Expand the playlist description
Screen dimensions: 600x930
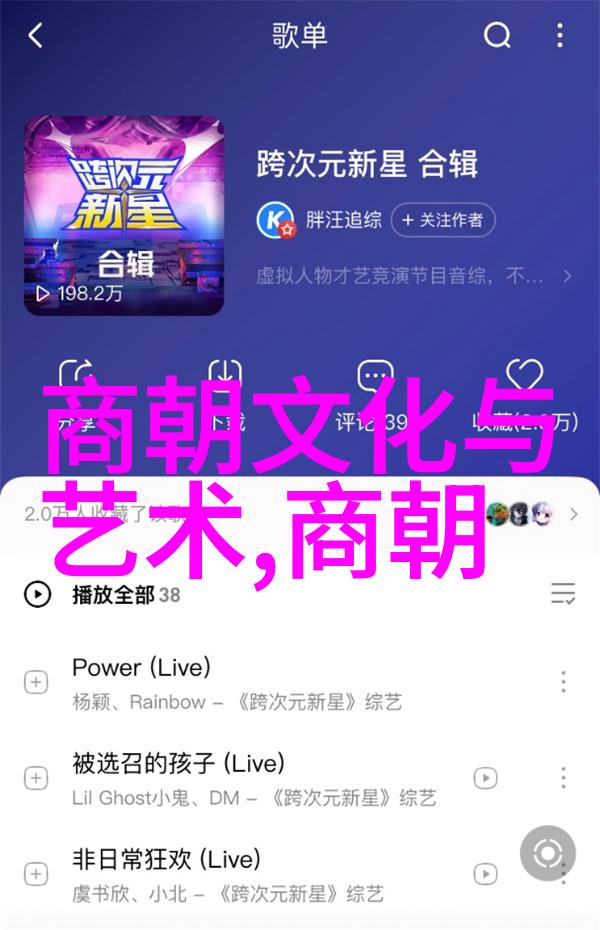tap(567, 275)
